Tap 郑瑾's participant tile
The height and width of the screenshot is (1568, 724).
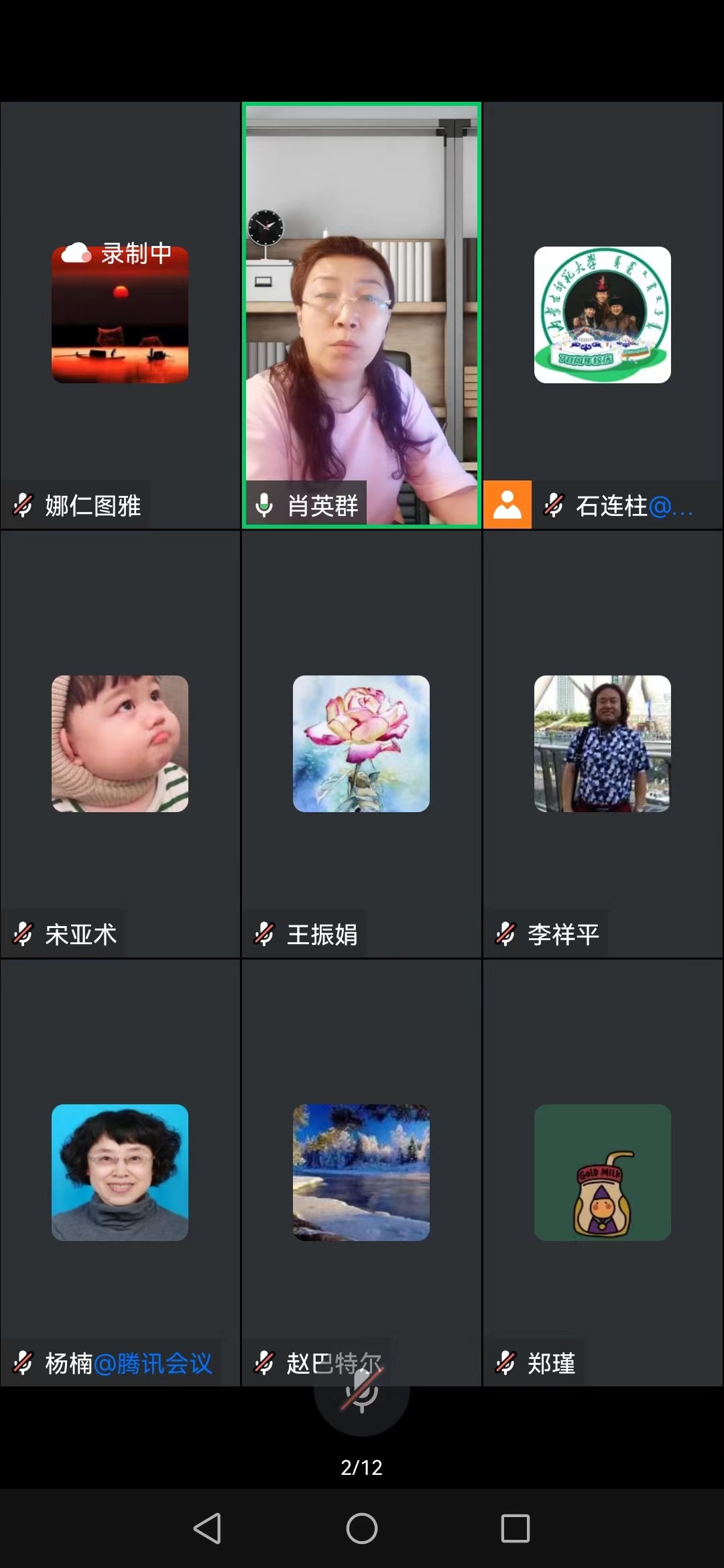click(x=602, y=1173)
